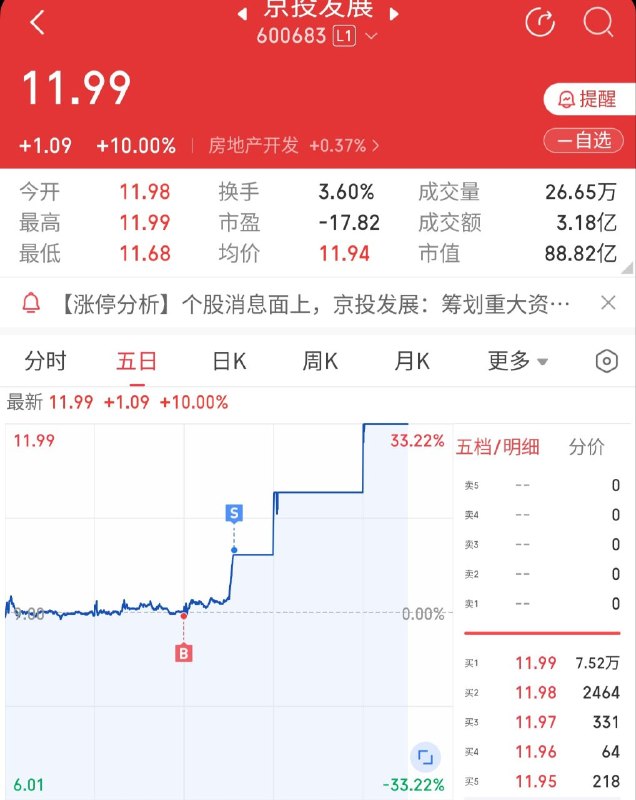
Task: Switch to the next stock arrow
Action: 393,14
